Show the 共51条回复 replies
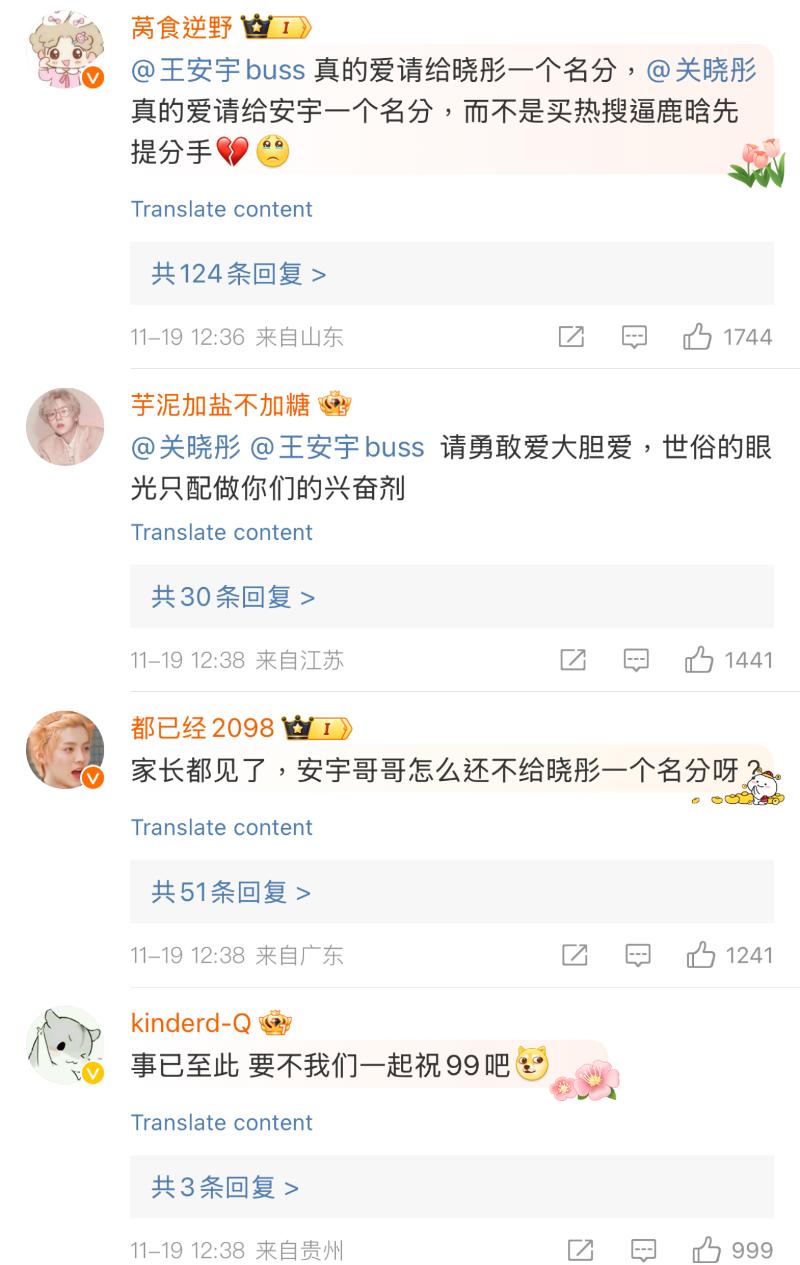Image resolution: width=800 pixels, height=1265 pixels. tap(231, 892)
